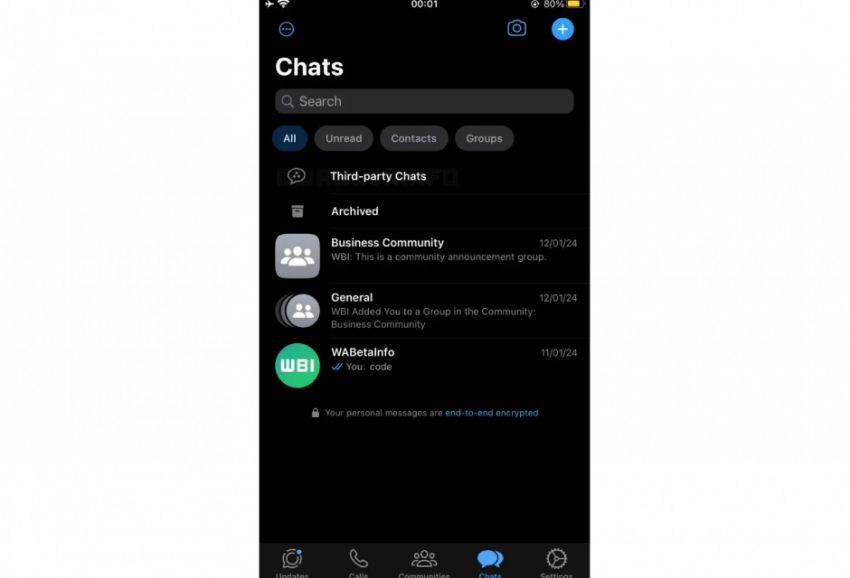Select the Chats tab
This screenshot has height=578, width=850.
coord(490,562)
